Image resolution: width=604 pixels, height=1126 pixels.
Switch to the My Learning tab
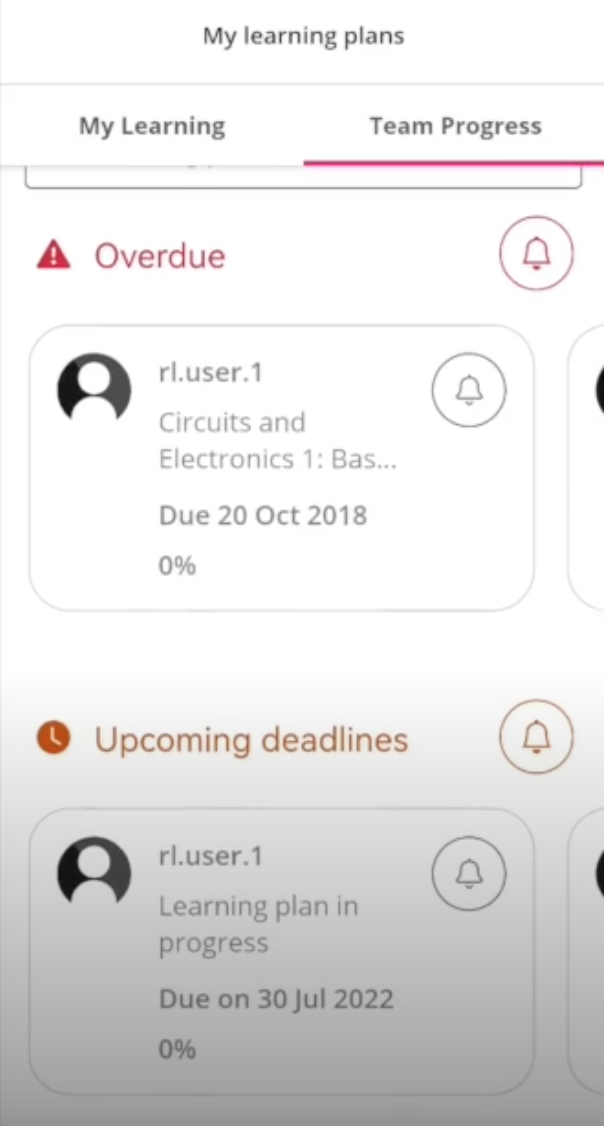[152, 127]
